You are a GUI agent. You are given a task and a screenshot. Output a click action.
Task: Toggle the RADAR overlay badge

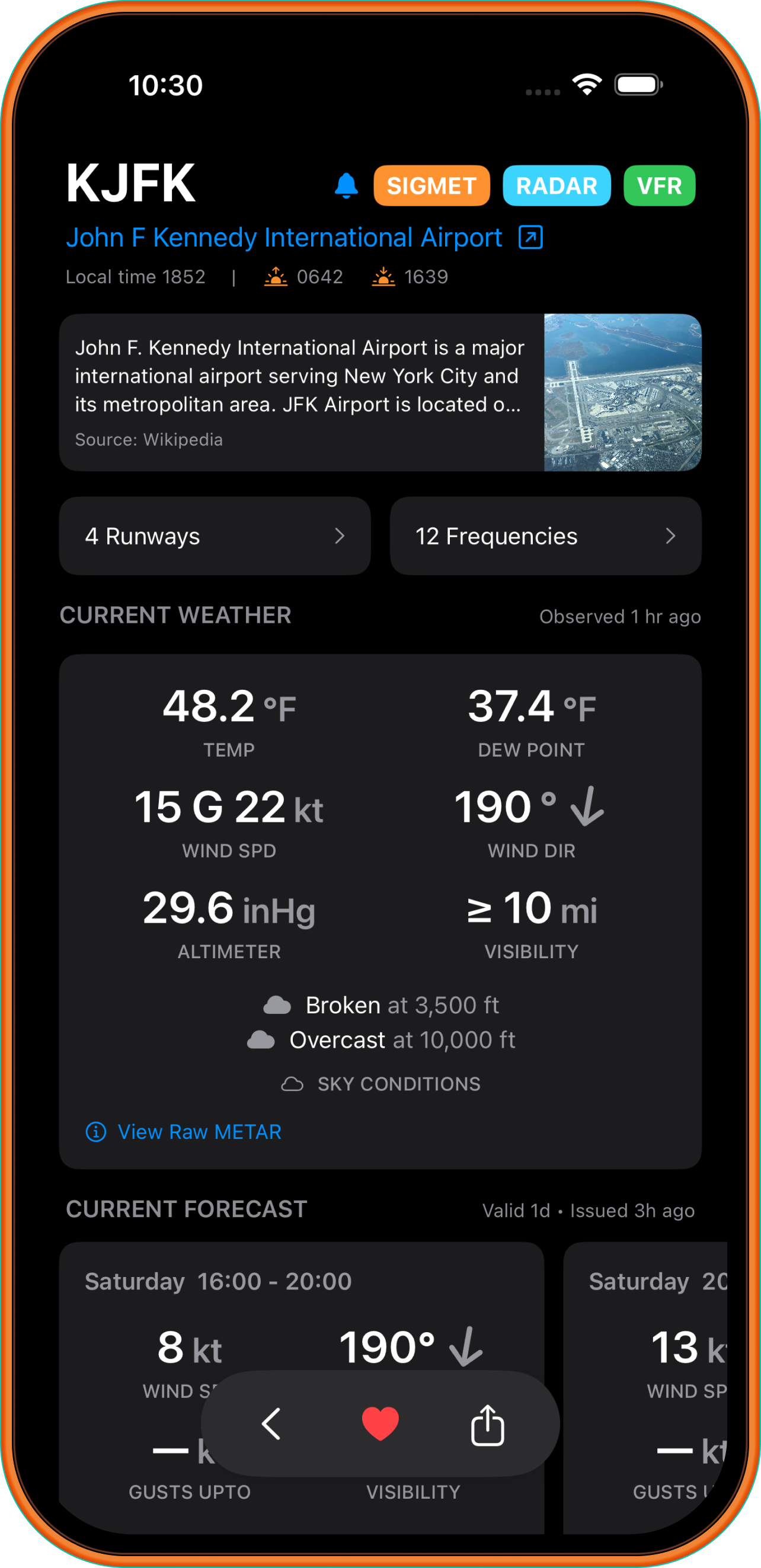556,185
